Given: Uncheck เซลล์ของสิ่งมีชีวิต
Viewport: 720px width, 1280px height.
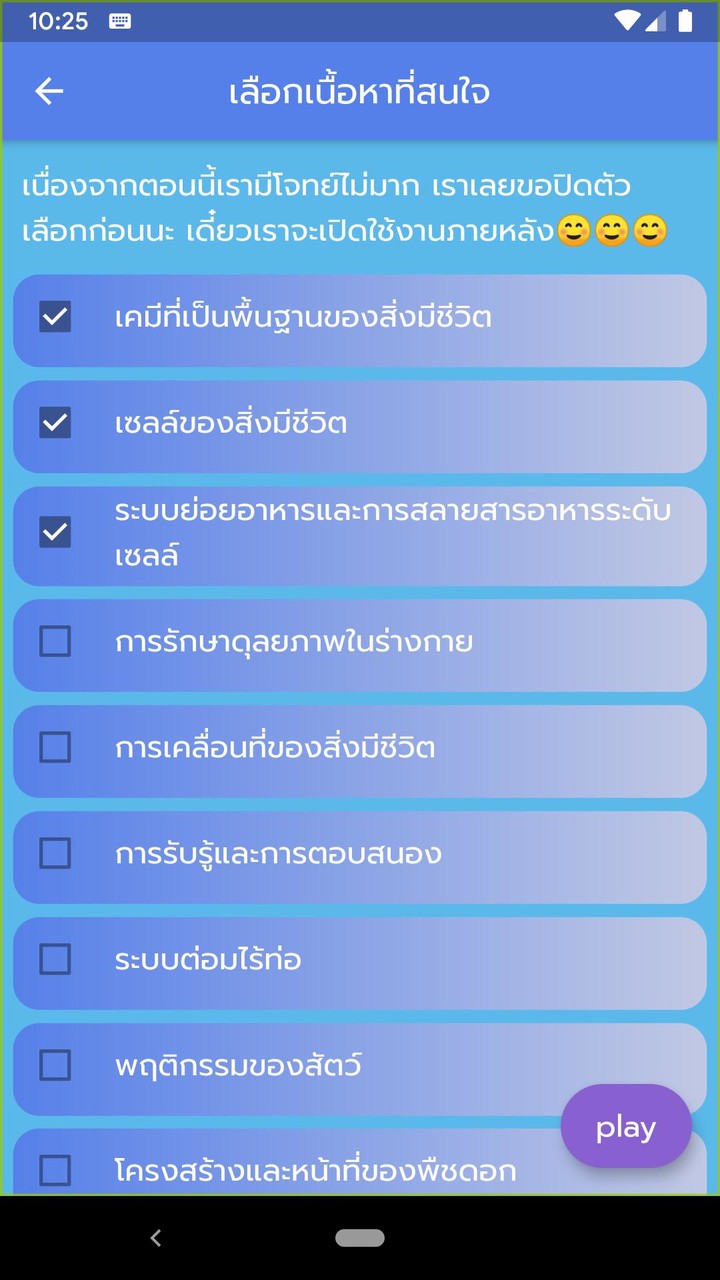Looking at the screenshot, I should pyautogui.click(x=56, y=424).
